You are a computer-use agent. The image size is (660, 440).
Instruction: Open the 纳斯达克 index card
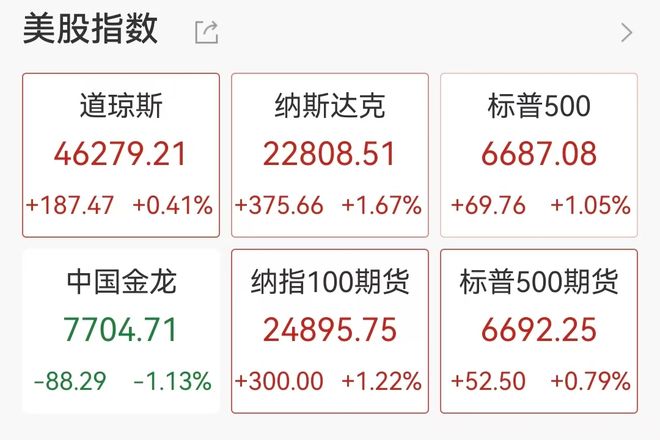[330, 155]
